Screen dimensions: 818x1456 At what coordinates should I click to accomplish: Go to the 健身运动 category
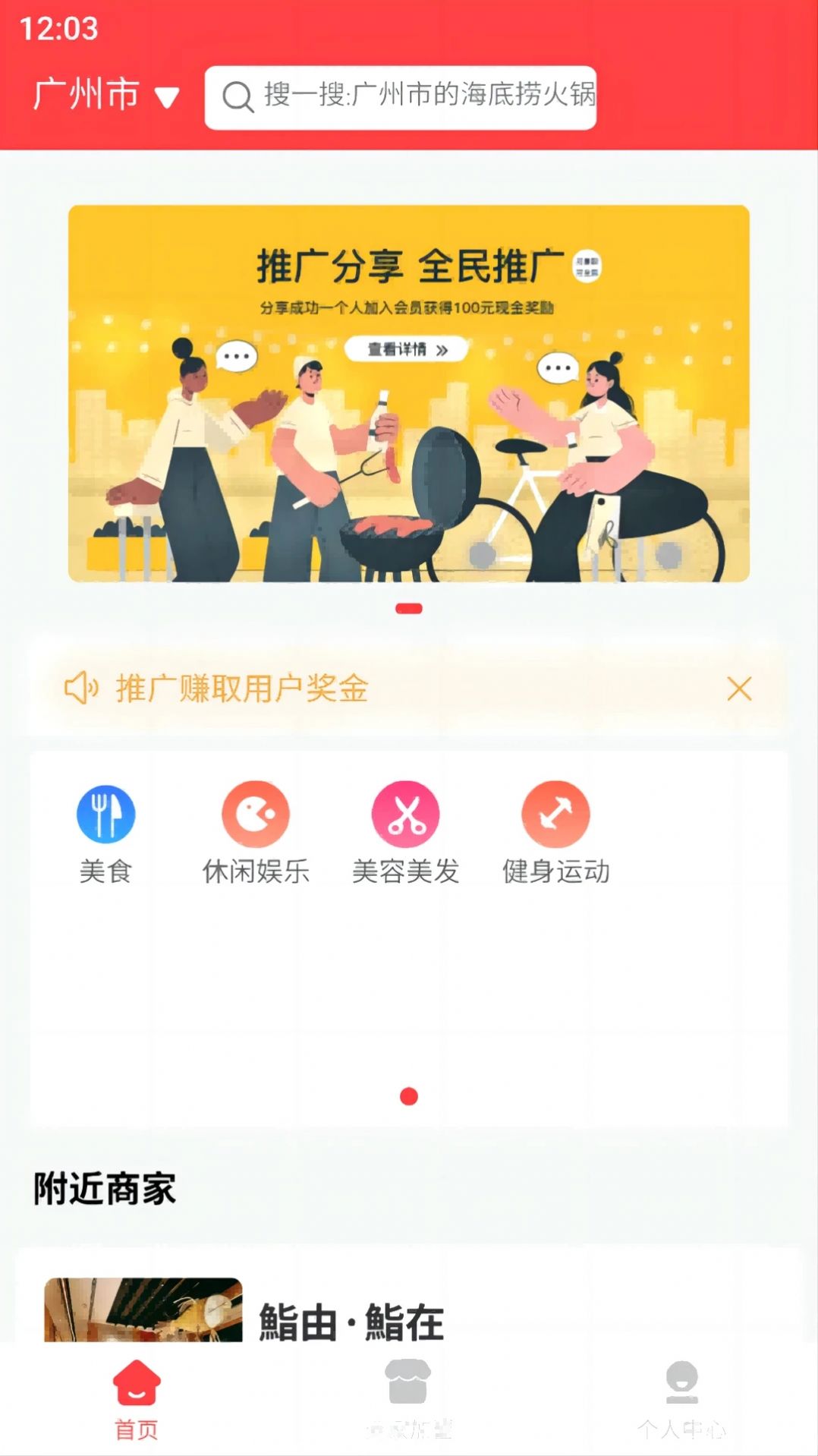point(555,832)
